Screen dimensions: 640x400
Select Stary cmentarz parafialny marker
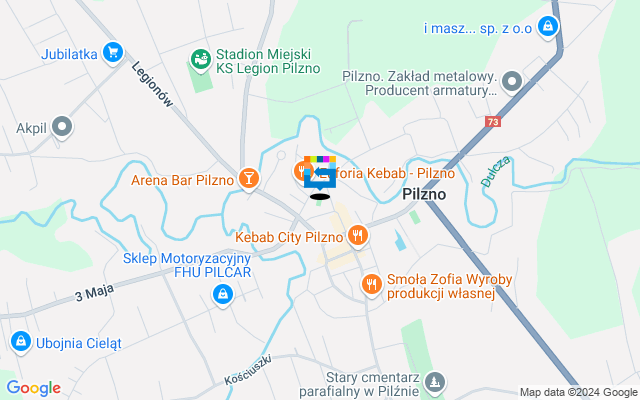[x=434, y=382]
